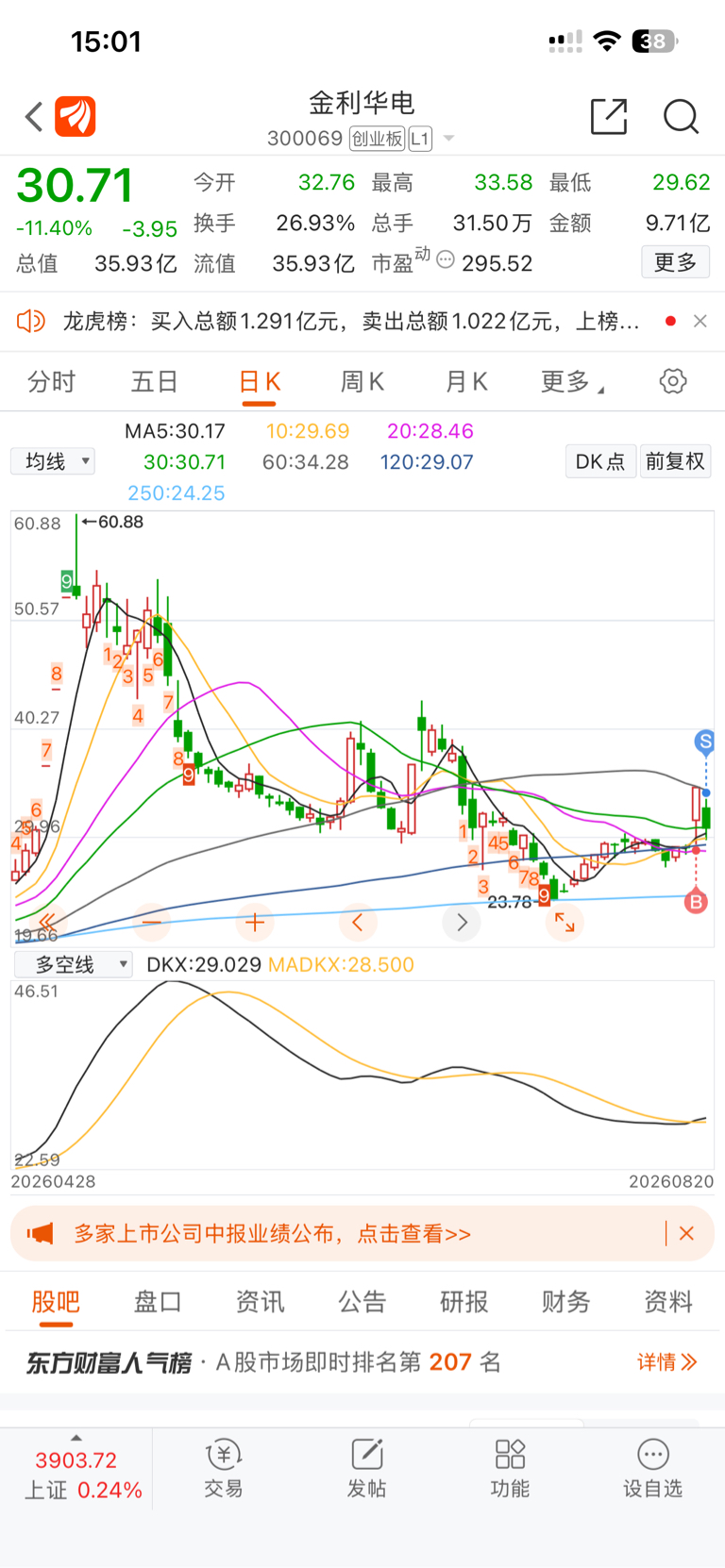Image resolution: width=725 pixels, height=1568 pixels.
Task: Expand the 多空线 sub-indicator dropdown
Action: tap(73, 964)
